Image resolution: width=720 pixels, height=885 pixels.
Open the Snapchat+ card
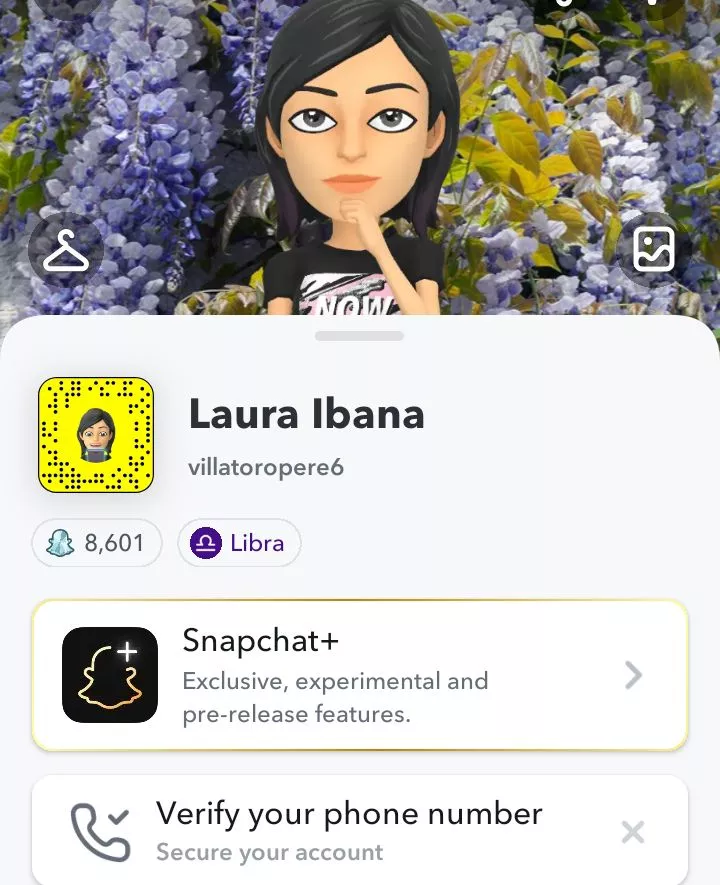coord(360,675)
